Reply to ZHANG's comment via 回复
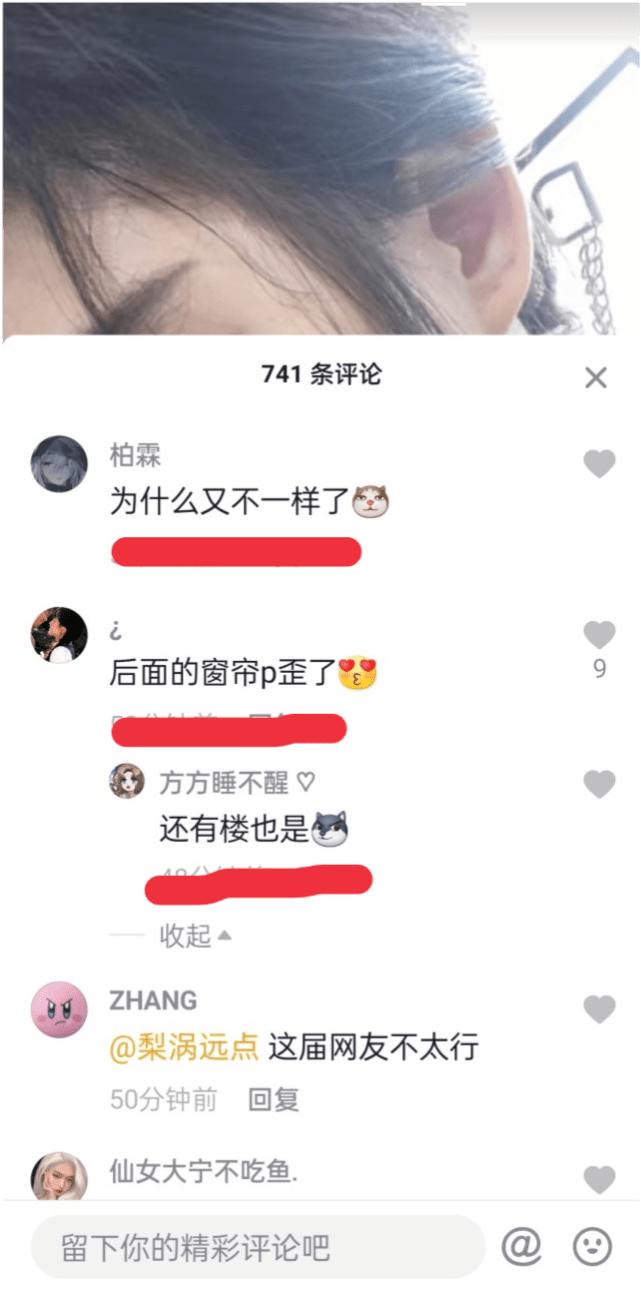Screen dimensions: 641x1292 [x=273, y=1100]
